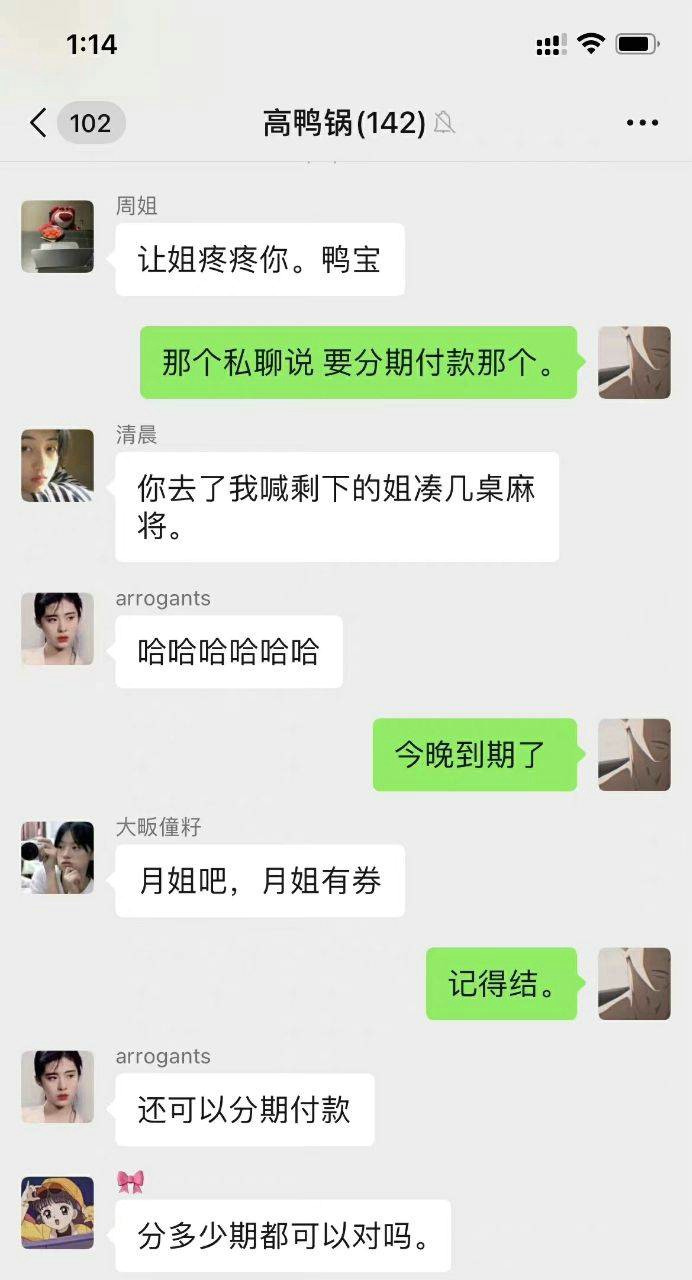Tap arrogants' avatar beside 还可以分期付款
The image size is (692, 1280).
57,1087
